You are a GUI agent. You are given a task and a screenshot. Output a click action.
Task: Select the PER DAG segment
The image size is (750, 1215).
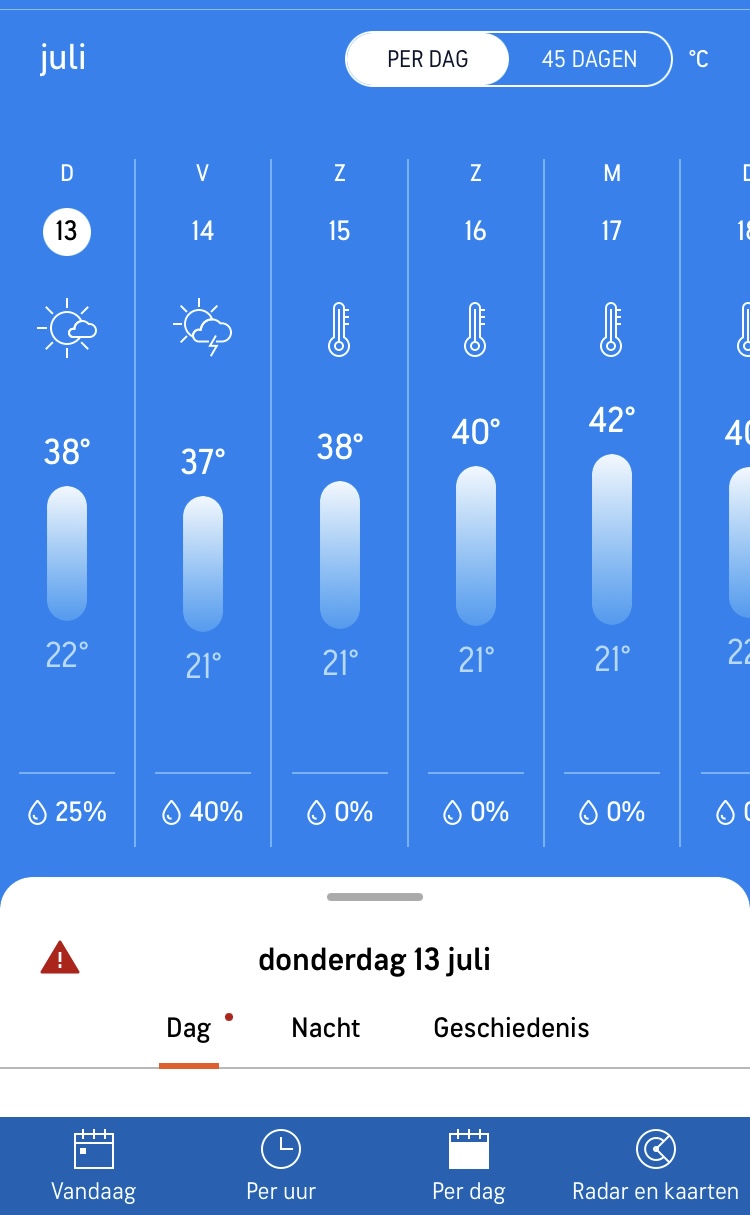[x=428, y=59]
